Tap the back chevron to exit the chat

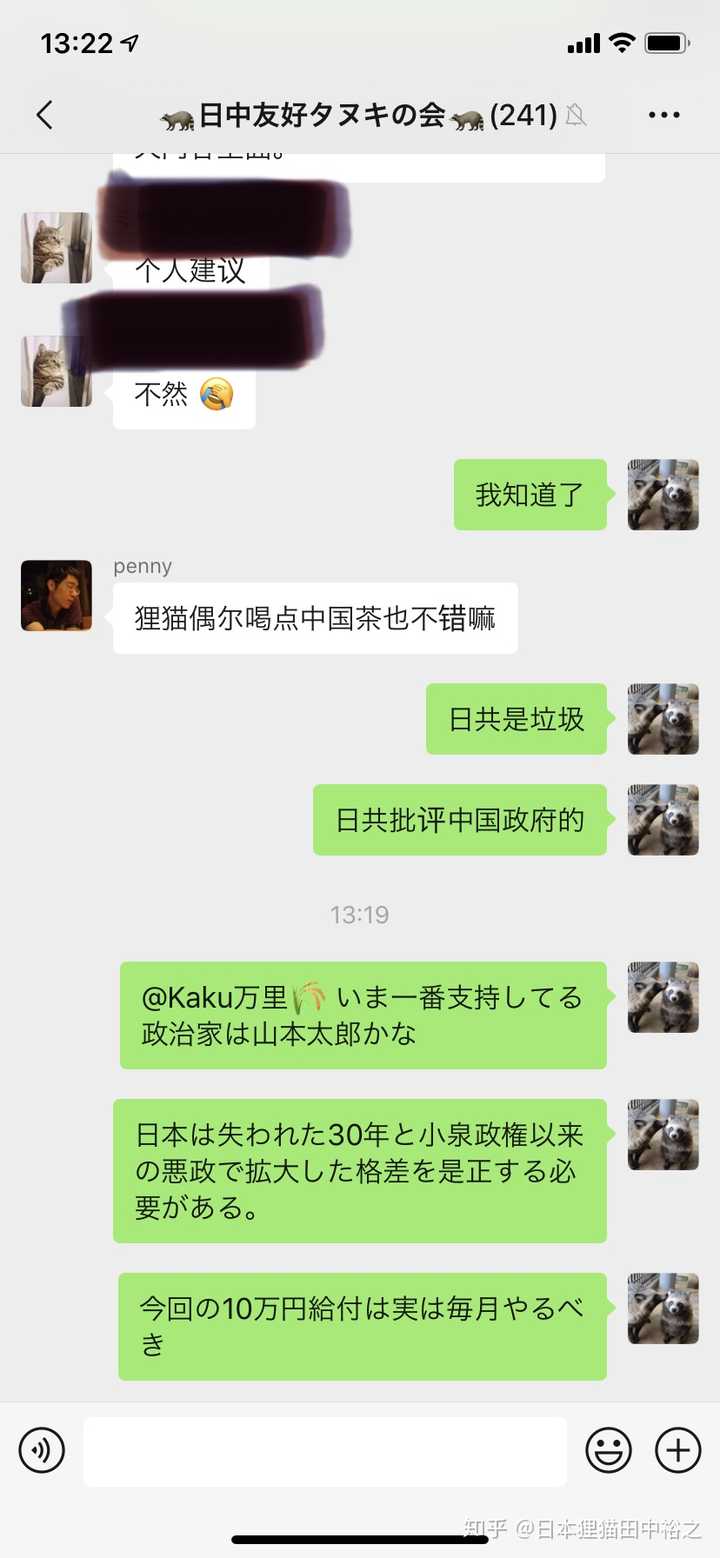point(44,115)
